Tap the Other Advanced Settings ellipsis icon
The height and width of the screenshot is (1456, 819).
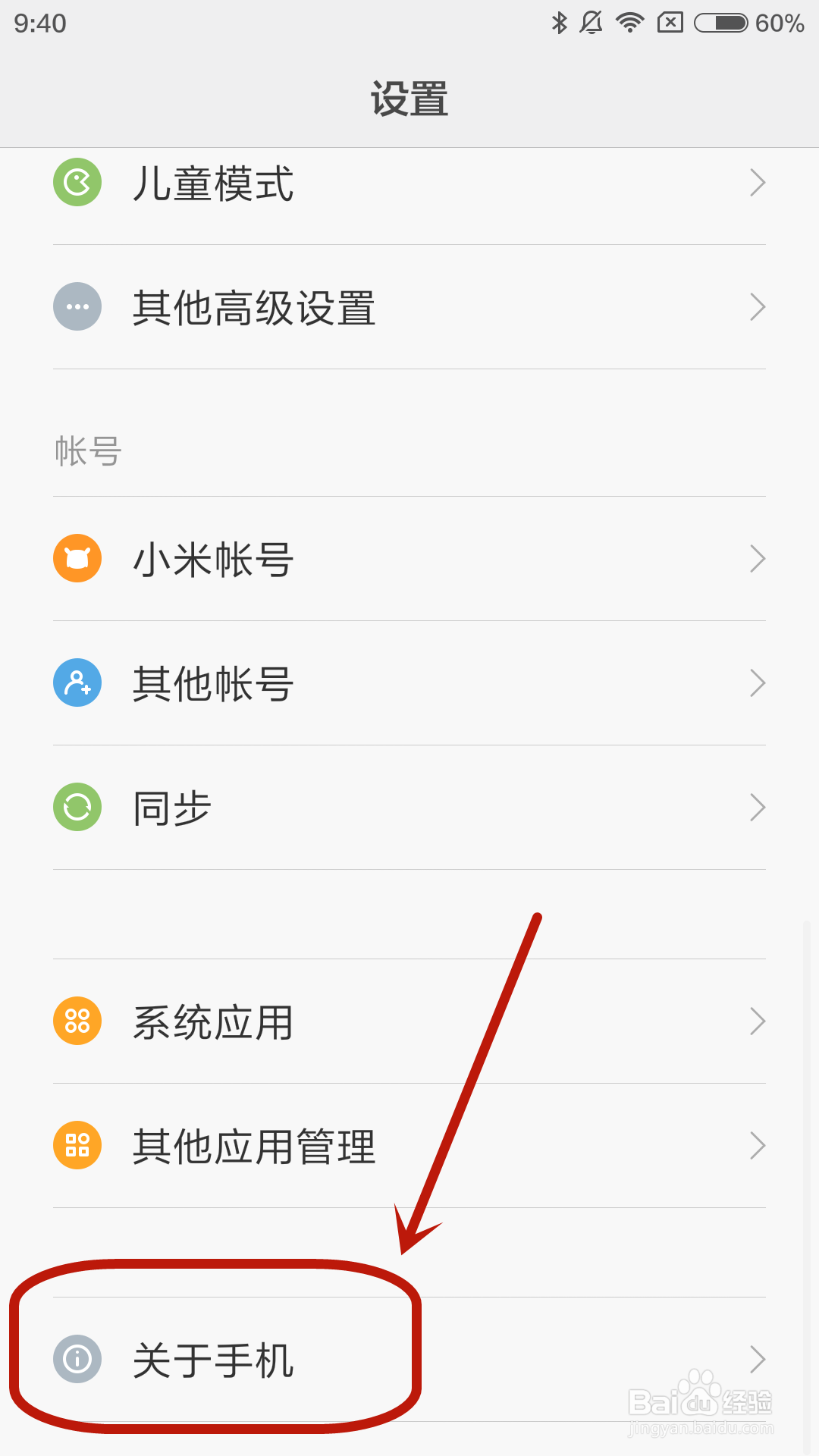click(x=76, y=306)
